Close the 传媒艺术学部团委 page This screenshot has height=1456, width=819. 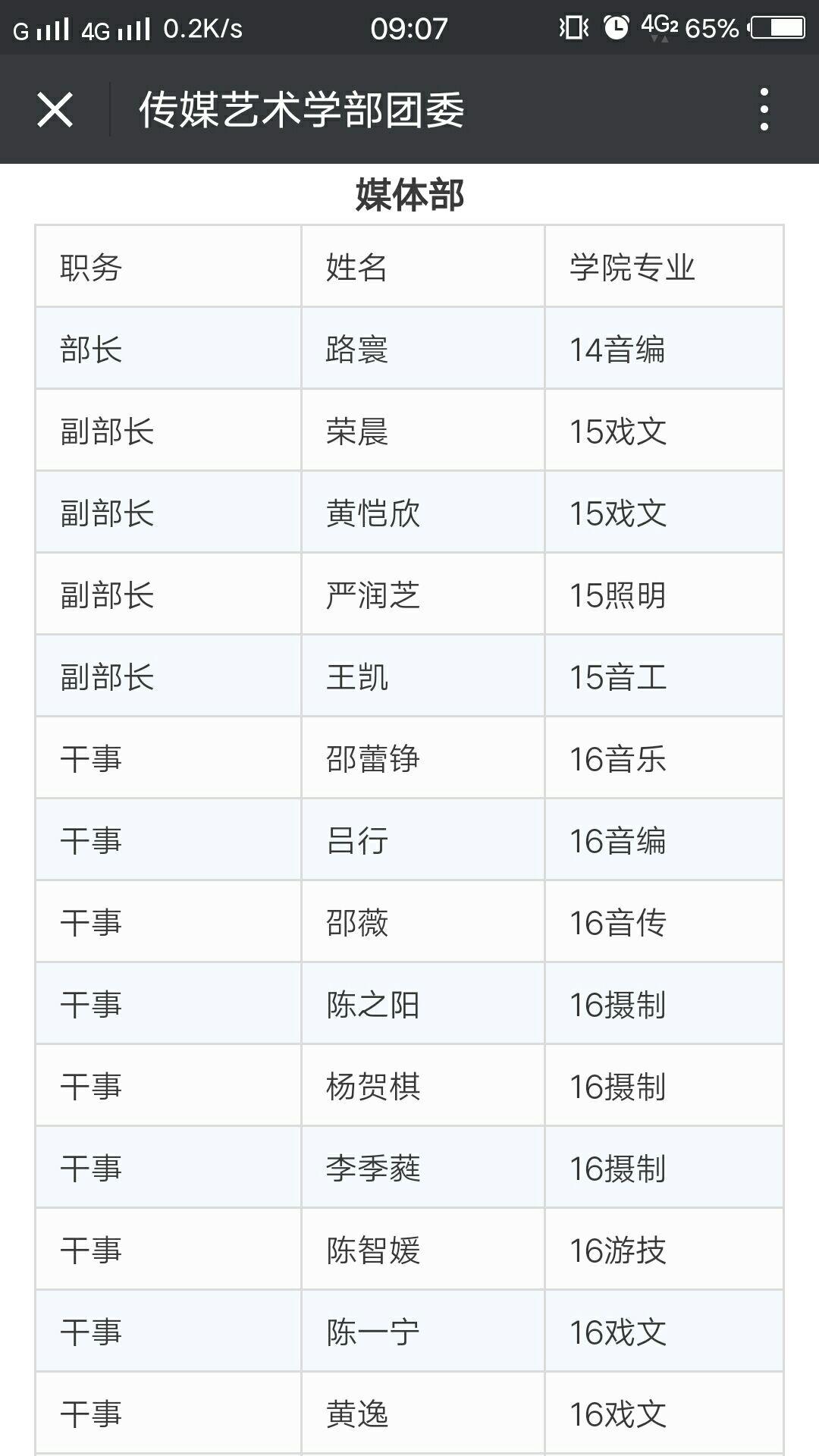pyautogui.click(x=55, y=109)
